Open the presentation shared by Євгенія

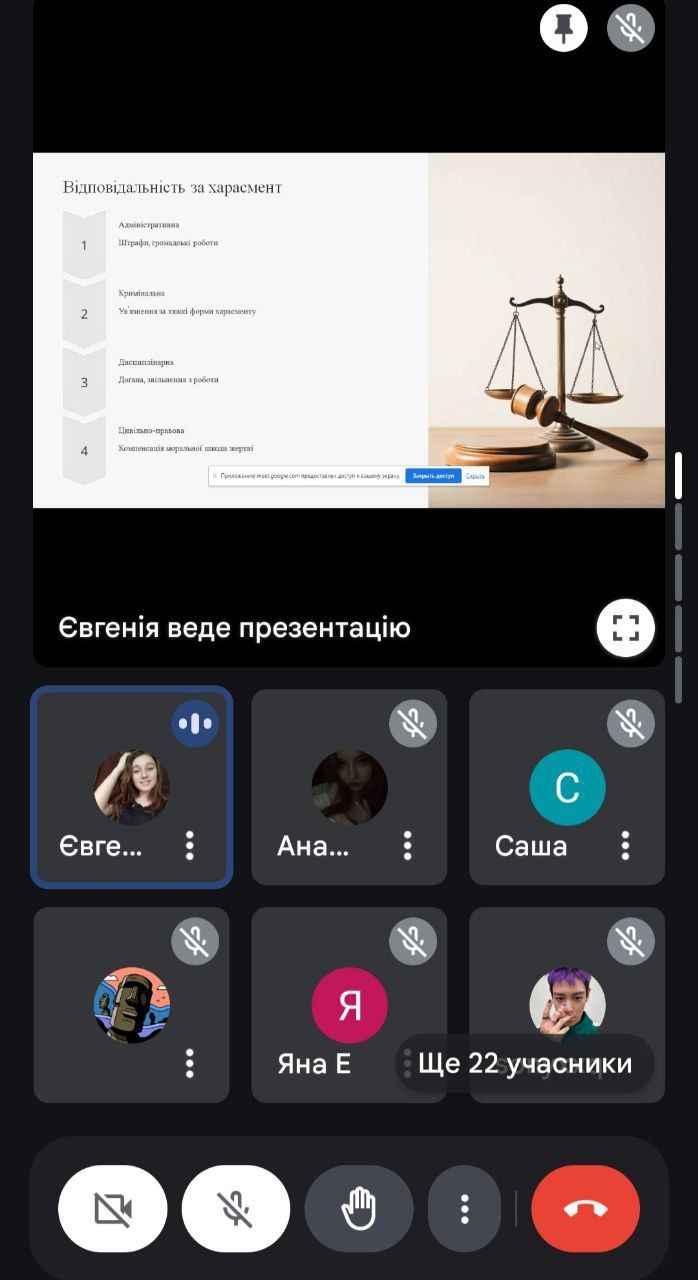(349, 330)
